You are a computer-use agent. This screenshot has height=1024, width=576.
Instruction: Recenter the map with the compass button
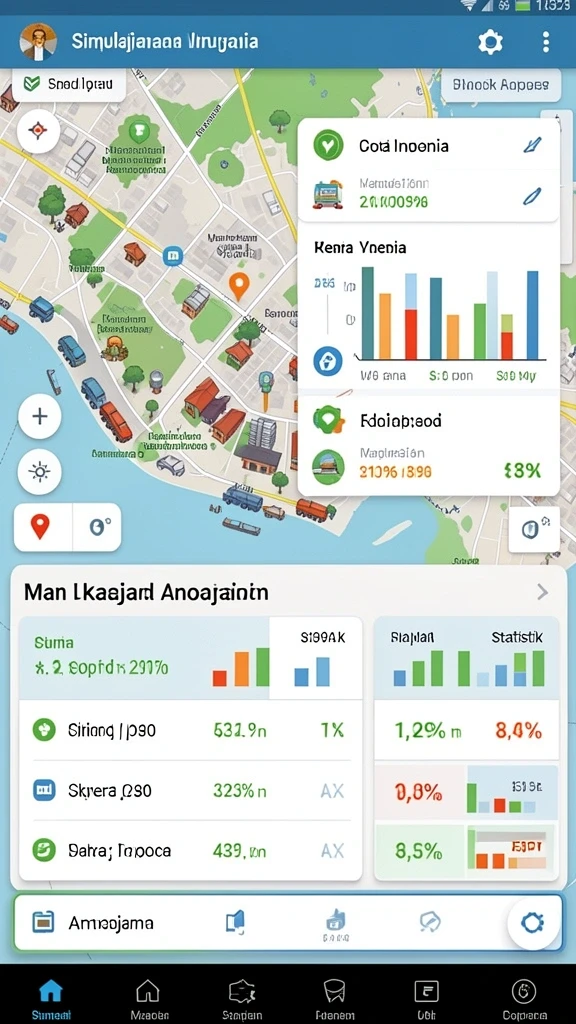coord(38,131)
